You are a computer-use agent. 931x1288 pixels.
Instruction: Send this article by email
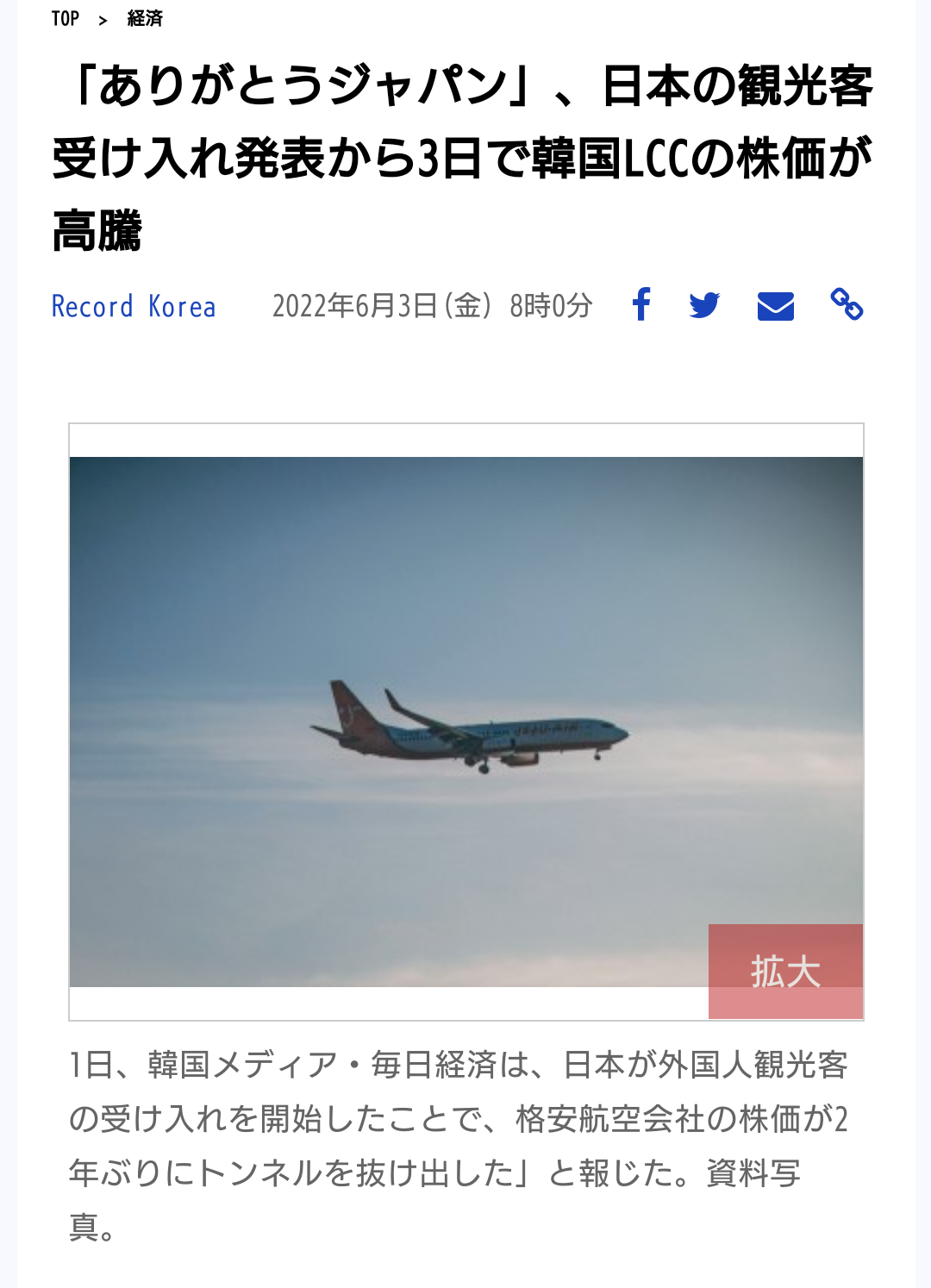(775, 305)
